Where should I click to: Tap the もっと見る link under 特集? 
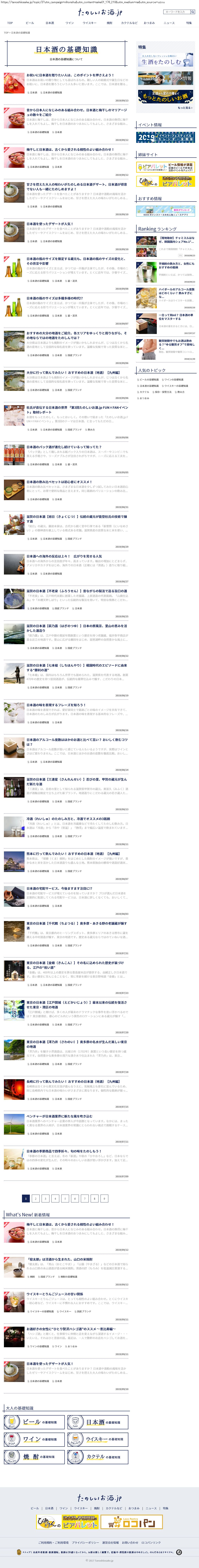[x=184, y=108]
